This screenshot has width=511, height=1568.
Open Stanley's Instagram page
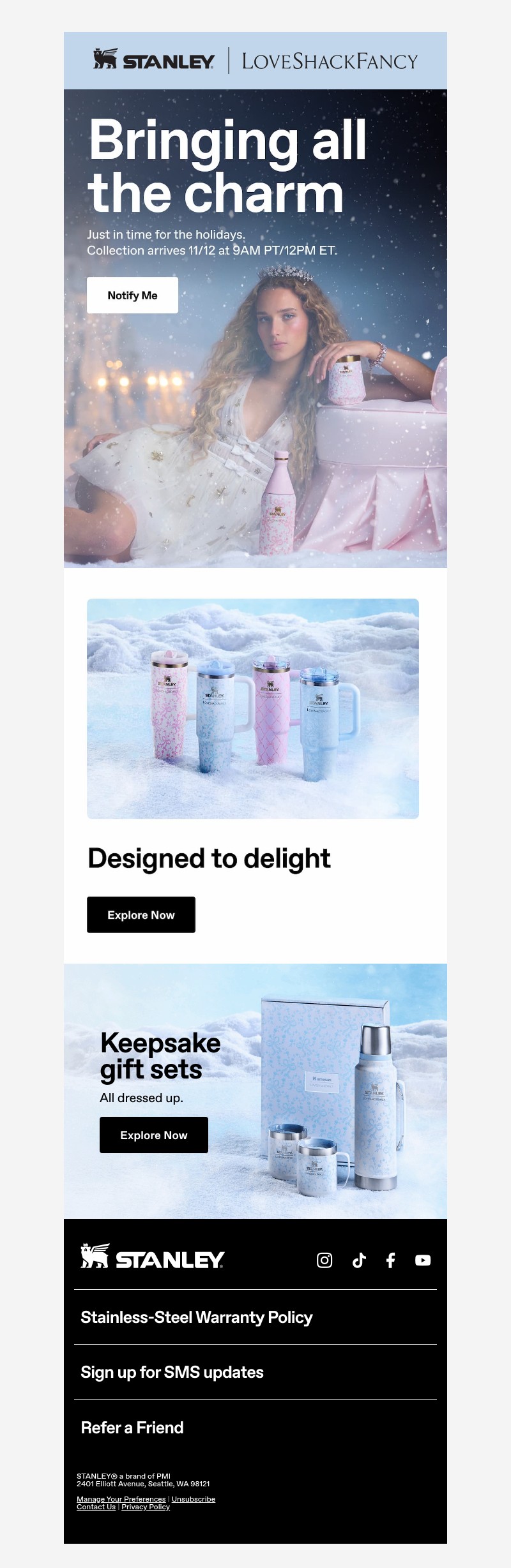point(324,1260)
